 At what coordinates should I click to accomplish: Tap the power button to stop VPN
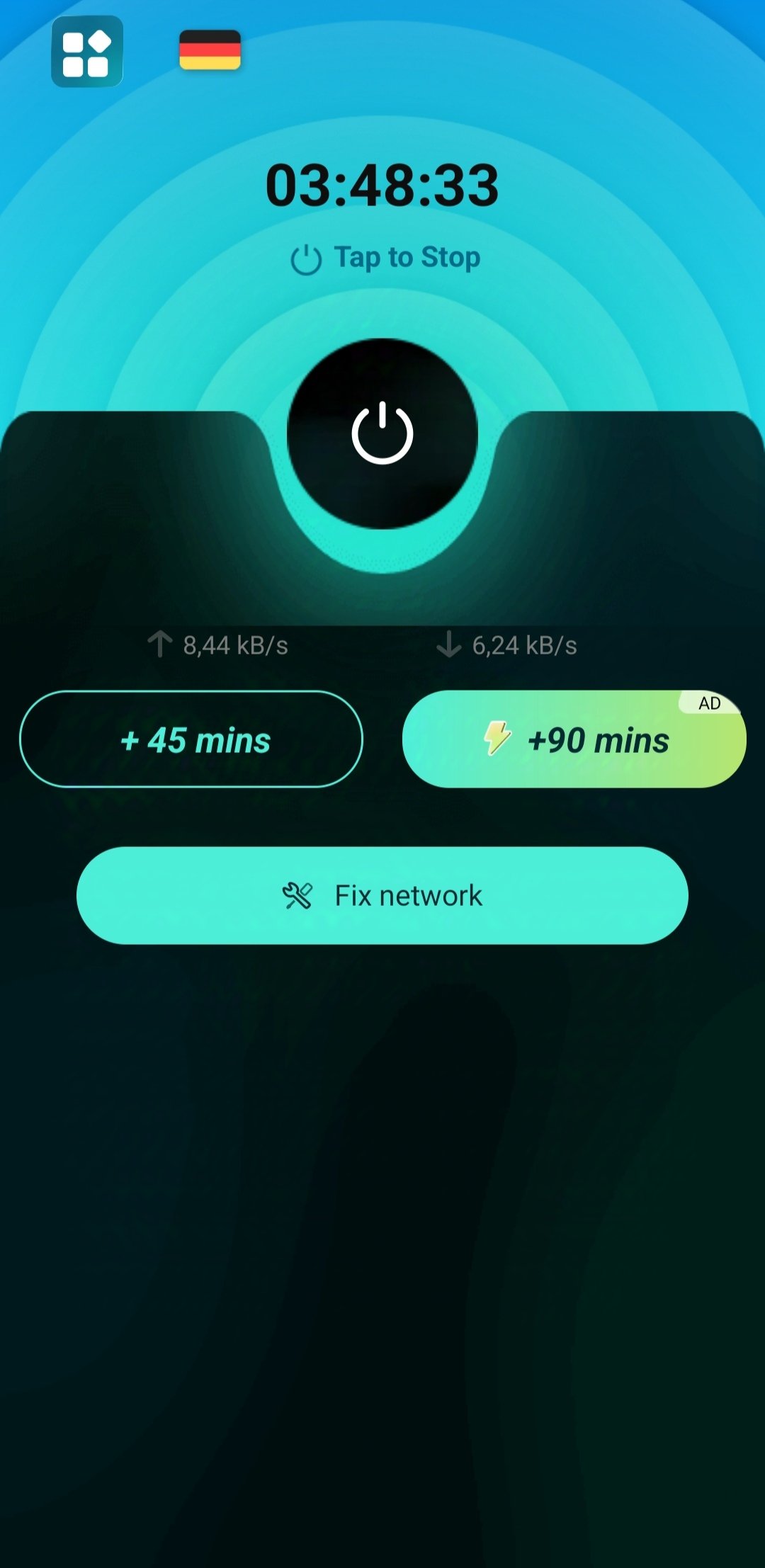[x=382, y=433]
